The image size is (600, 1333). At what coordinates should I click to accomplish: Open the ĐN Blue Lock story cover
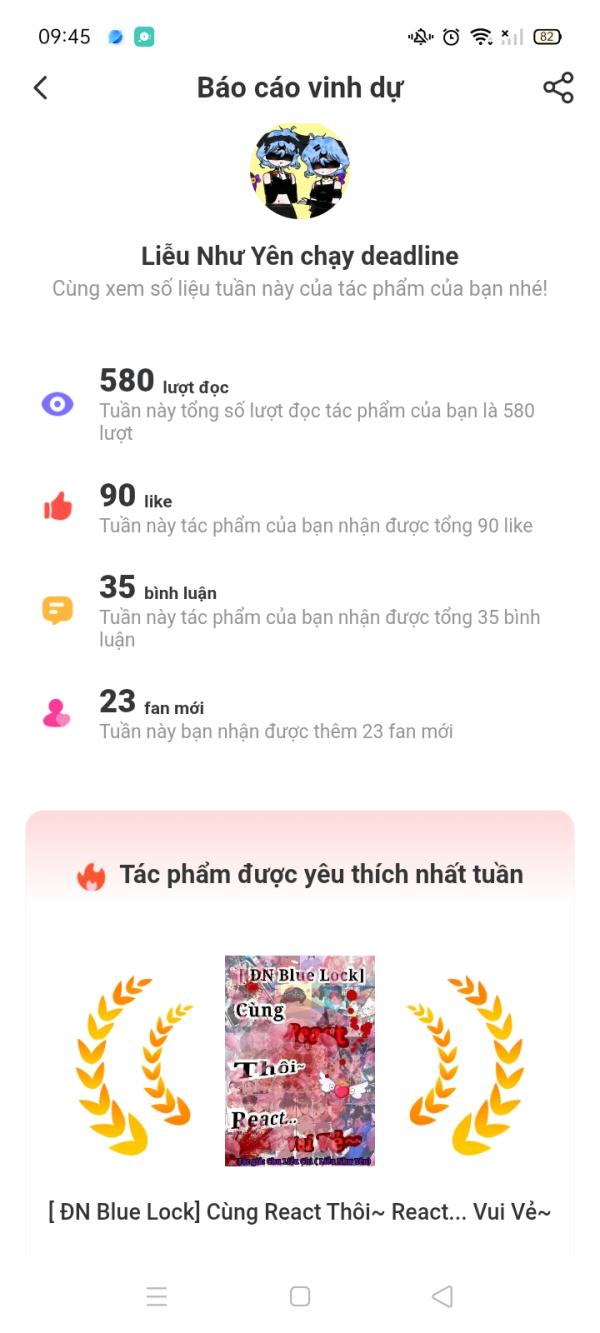(x=300, y=1061)
